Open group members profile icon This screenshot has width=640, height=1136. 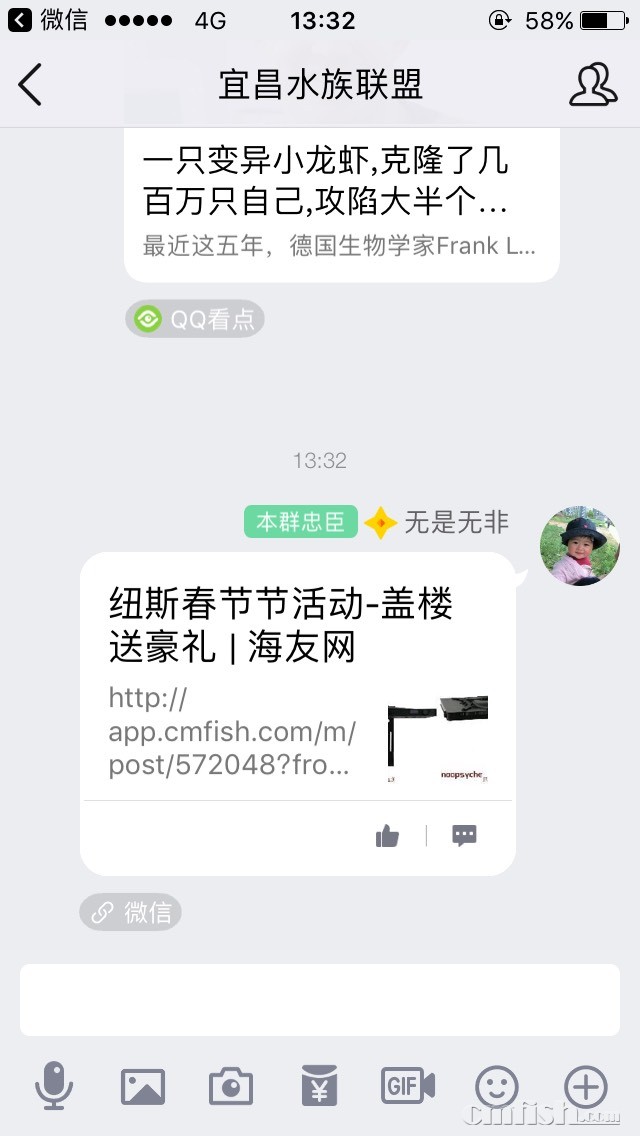(593, 85)
